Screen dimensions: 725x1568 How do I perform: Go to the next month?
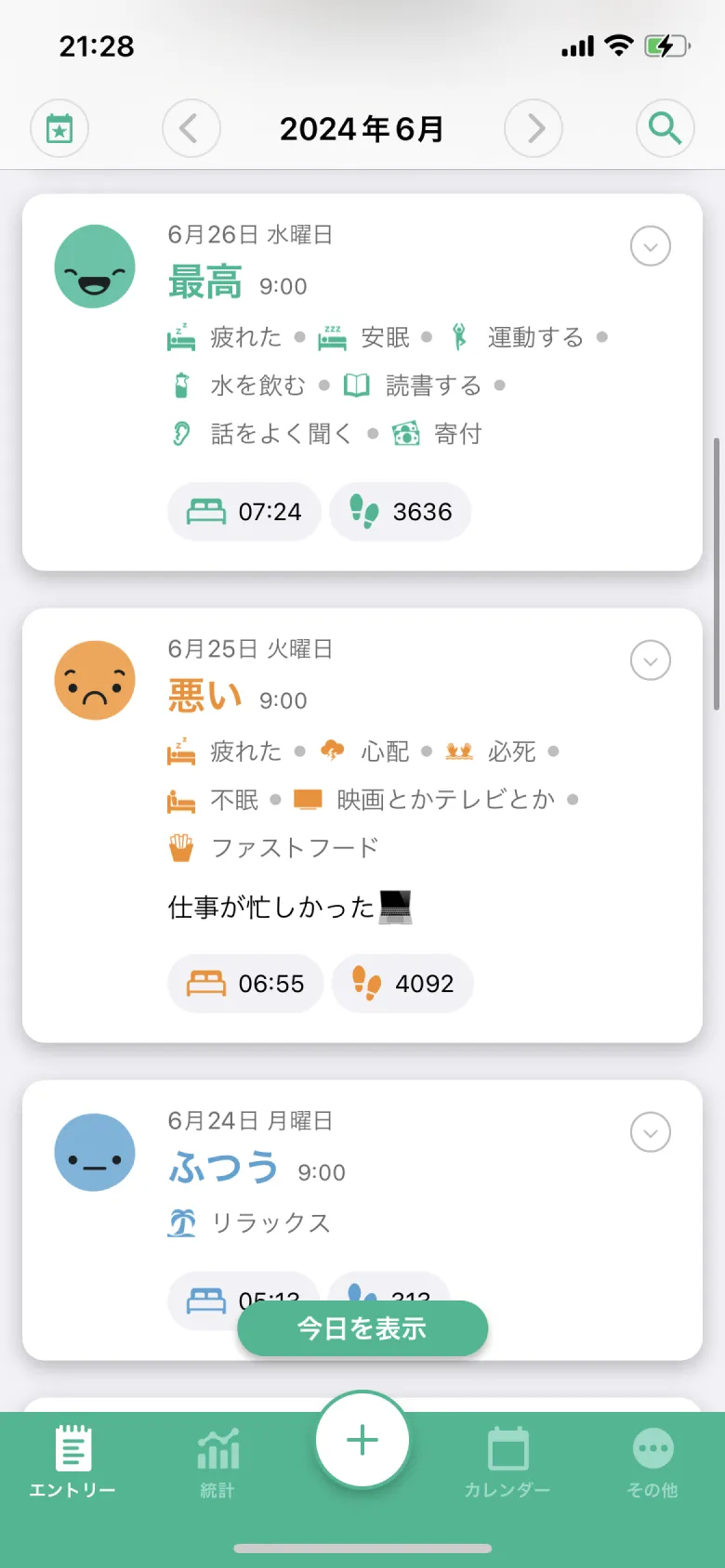point(533,129)
